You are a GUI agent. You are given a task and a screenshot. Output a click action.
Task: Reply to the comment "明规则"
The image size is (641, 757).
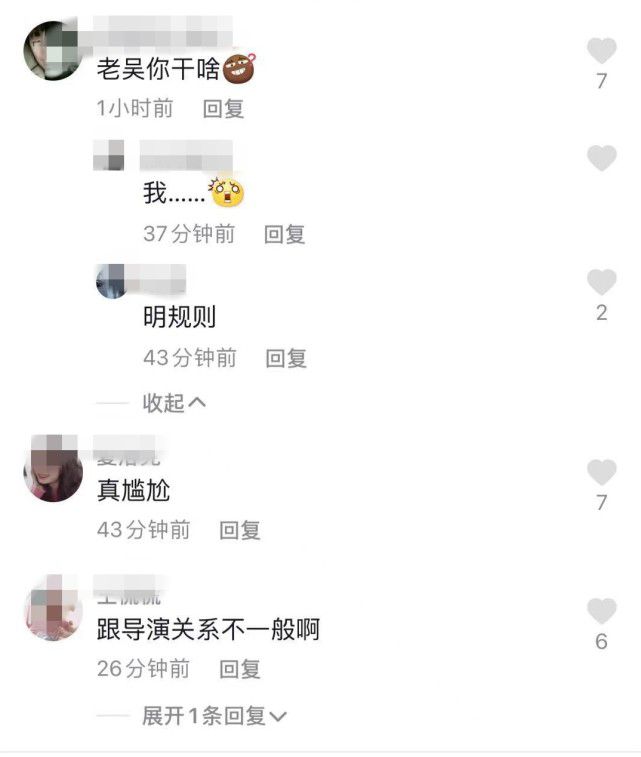coord(285,358)
